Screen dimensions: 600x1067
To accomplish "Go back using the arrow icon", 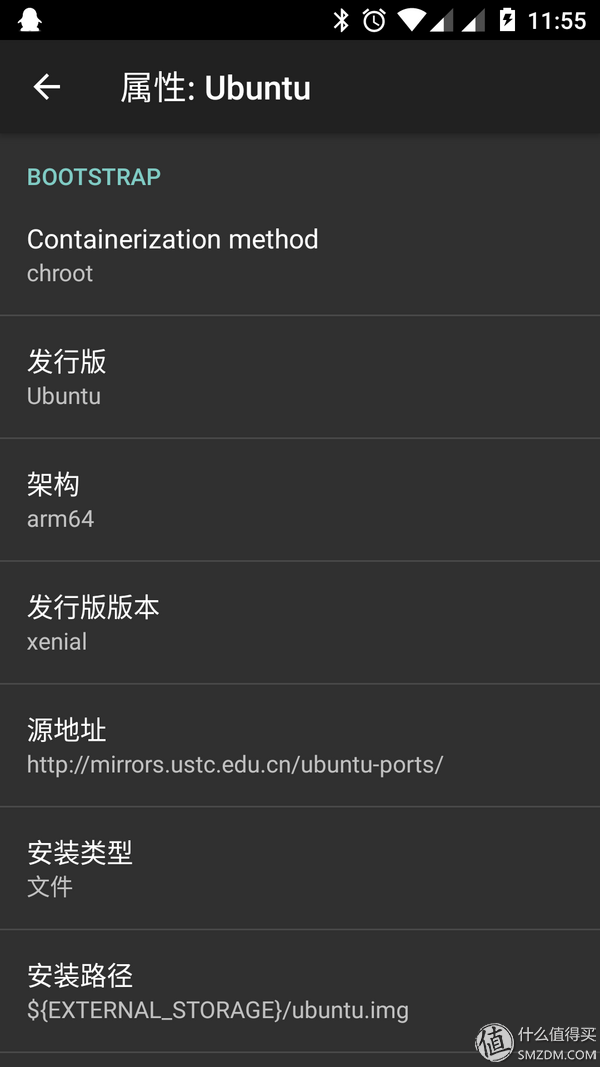I will pyautogui.click(x=47, y=88).
